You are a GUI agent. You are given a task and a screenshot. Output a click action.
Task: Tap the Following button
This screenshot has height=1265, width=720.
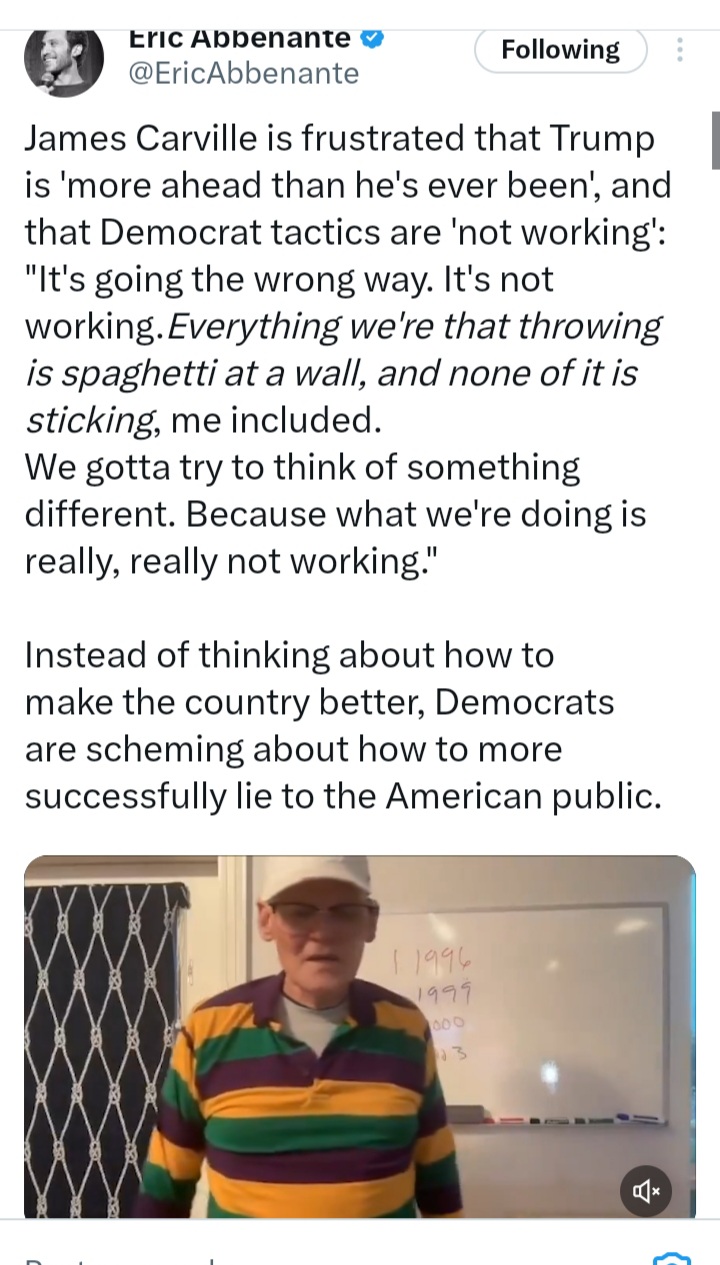560,50
